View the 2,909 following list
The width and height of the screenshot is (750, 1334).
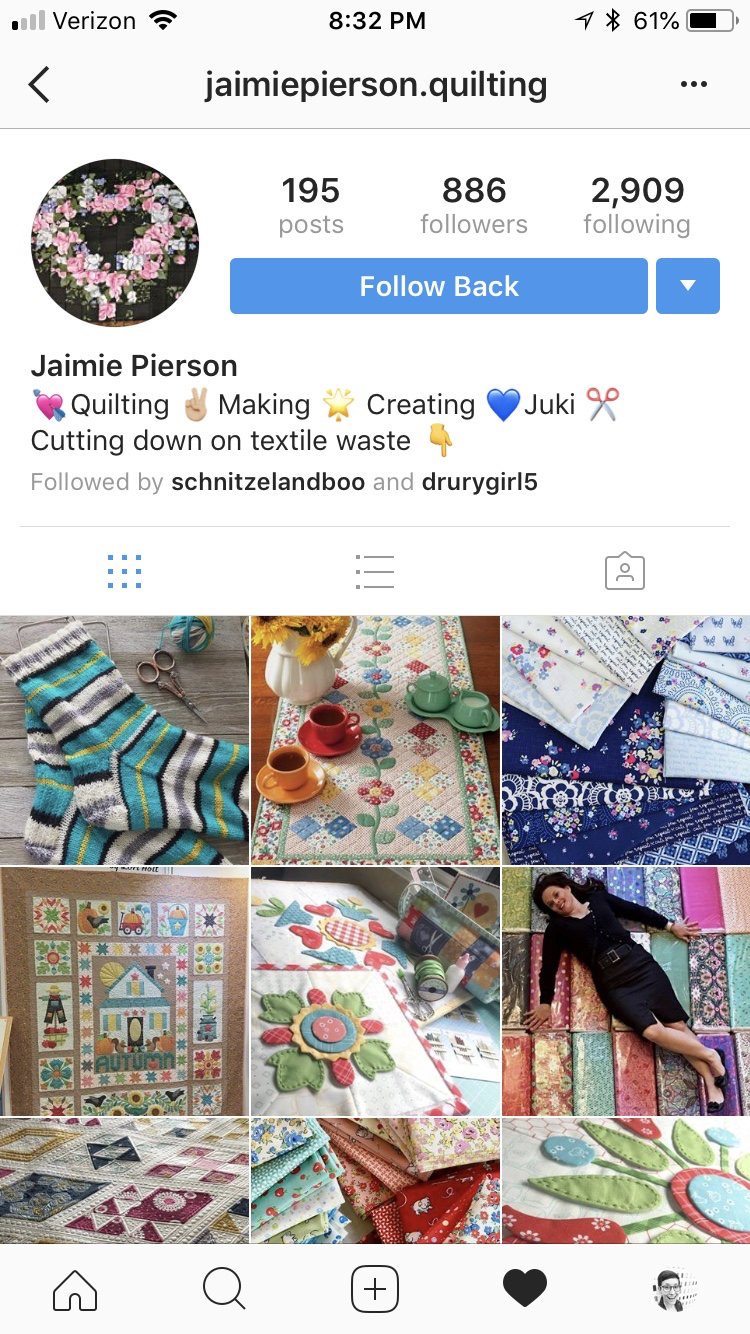[637, 206]
